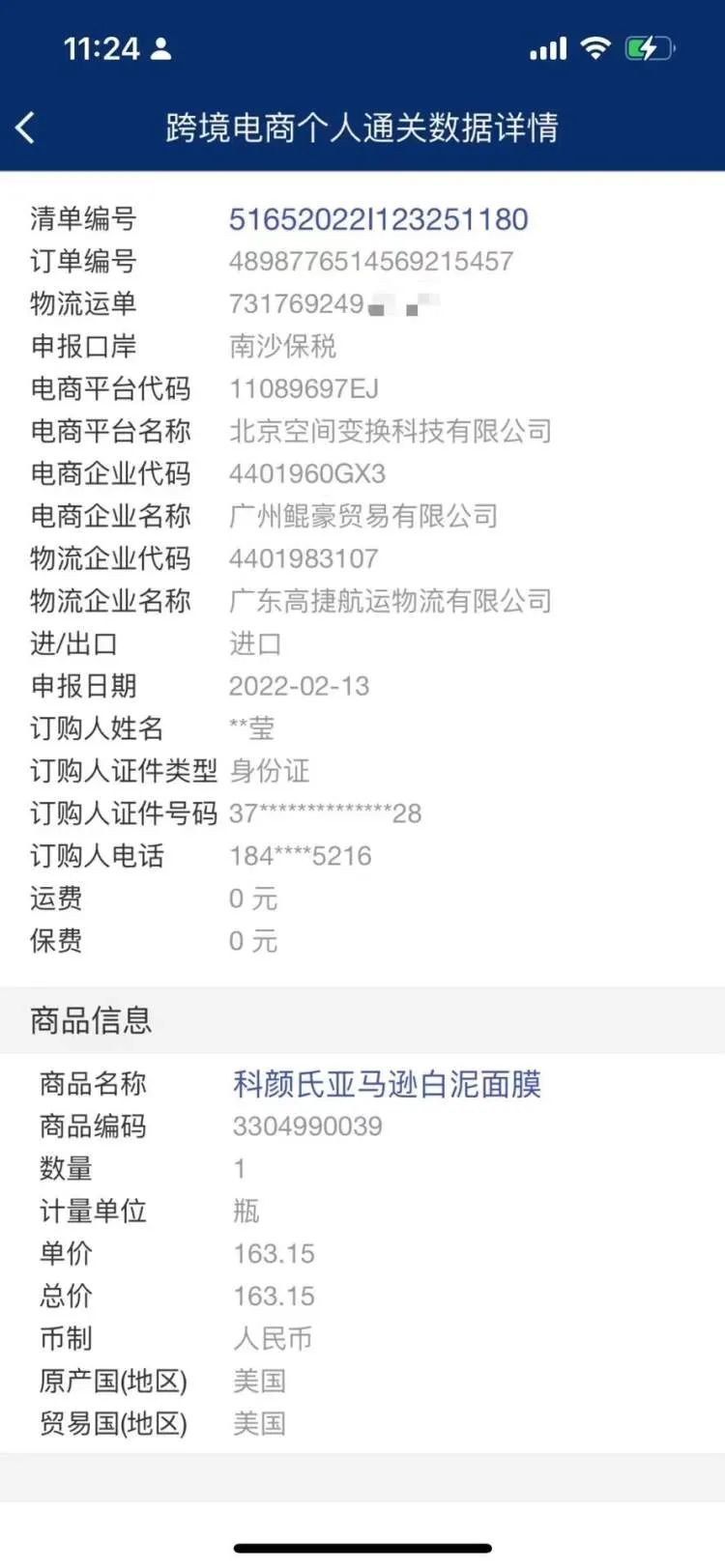
Task: Tap the commodity code 3304990039
Action: pos(307,1126)
